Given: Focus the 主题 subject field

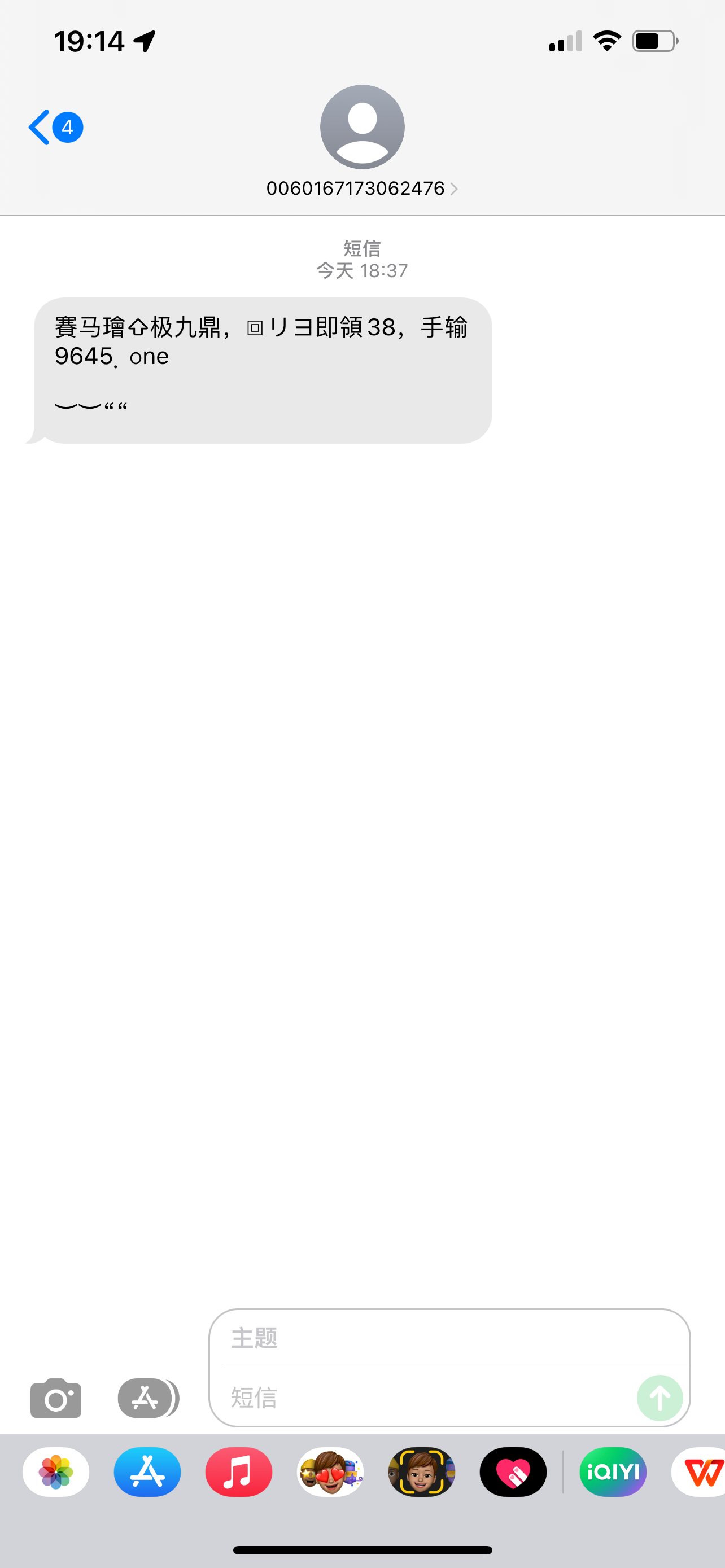Looking at the screenshot, I should 451,1338.
